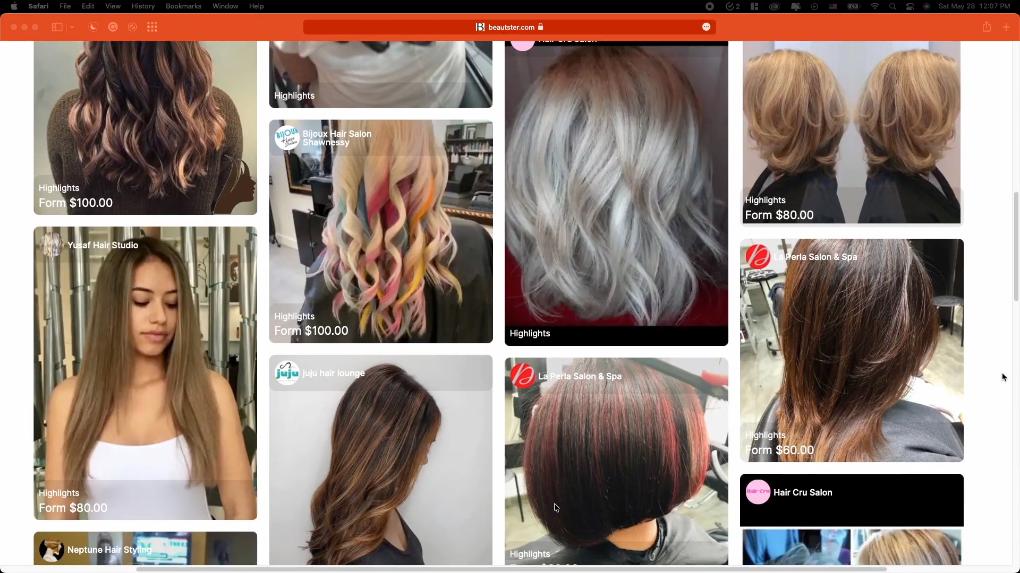
Task: Open the Window menu
Action: (x=225, y=6)
